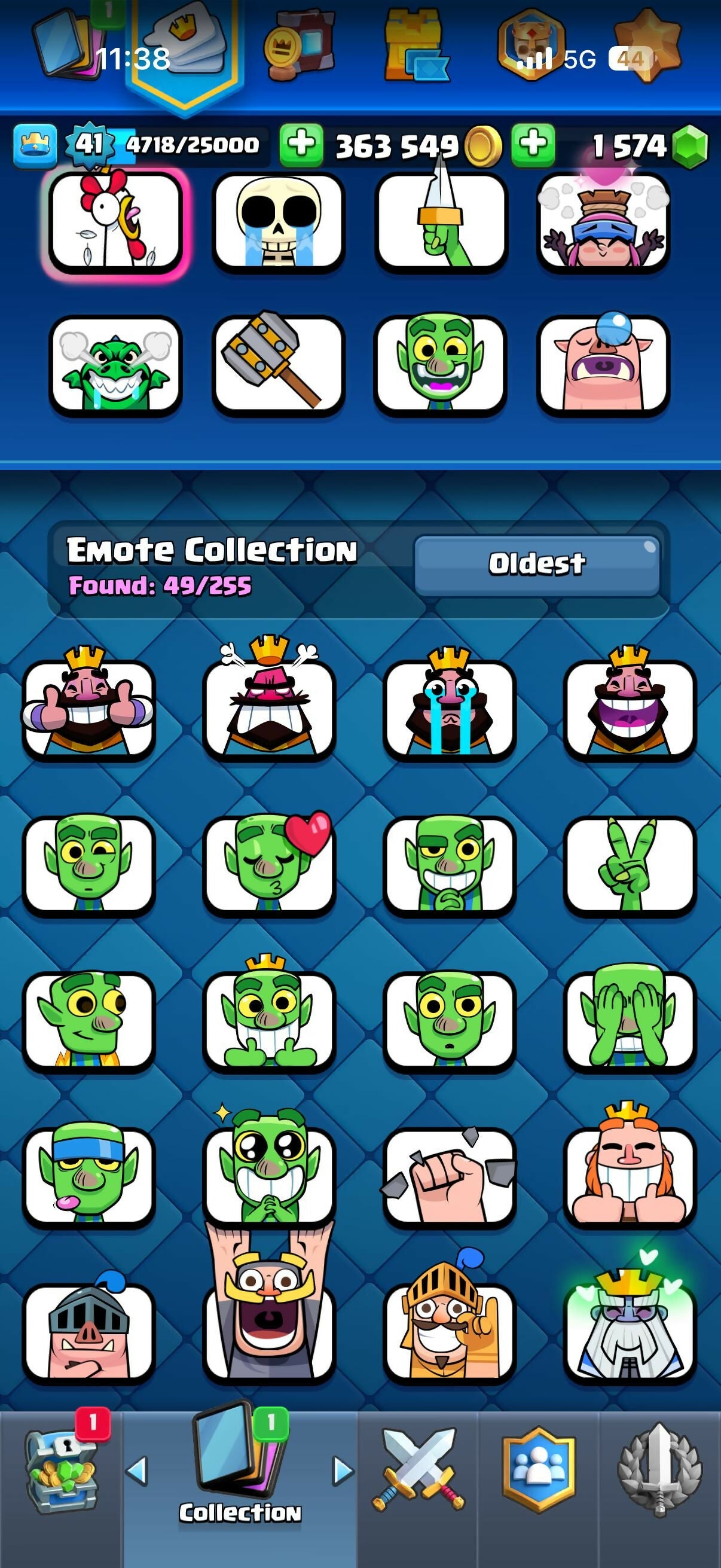Open the King level crown icon
The height and width of the screenshot is (1568, 721).
[x=35, y=145]
